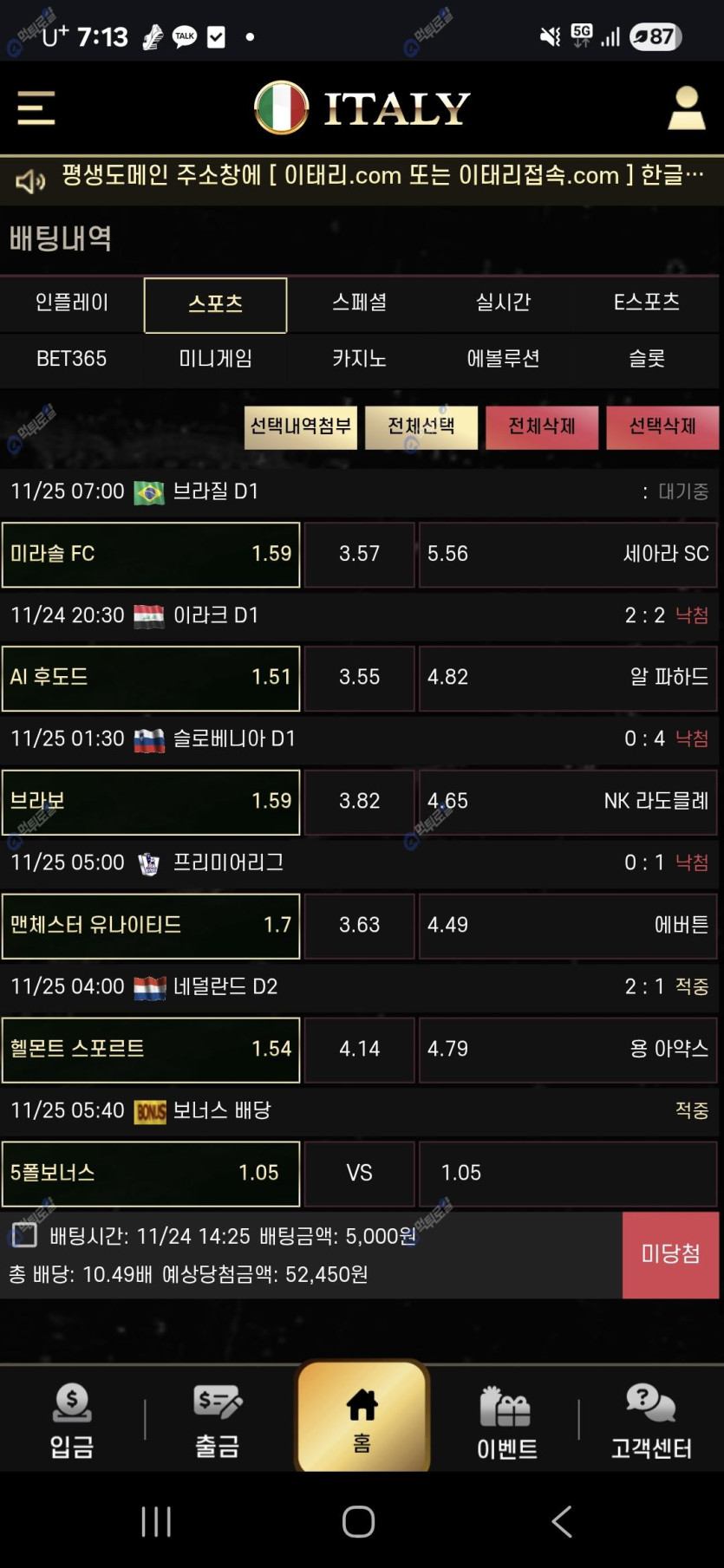Switch to the 인플레이 tab

[x=72, y=303]
